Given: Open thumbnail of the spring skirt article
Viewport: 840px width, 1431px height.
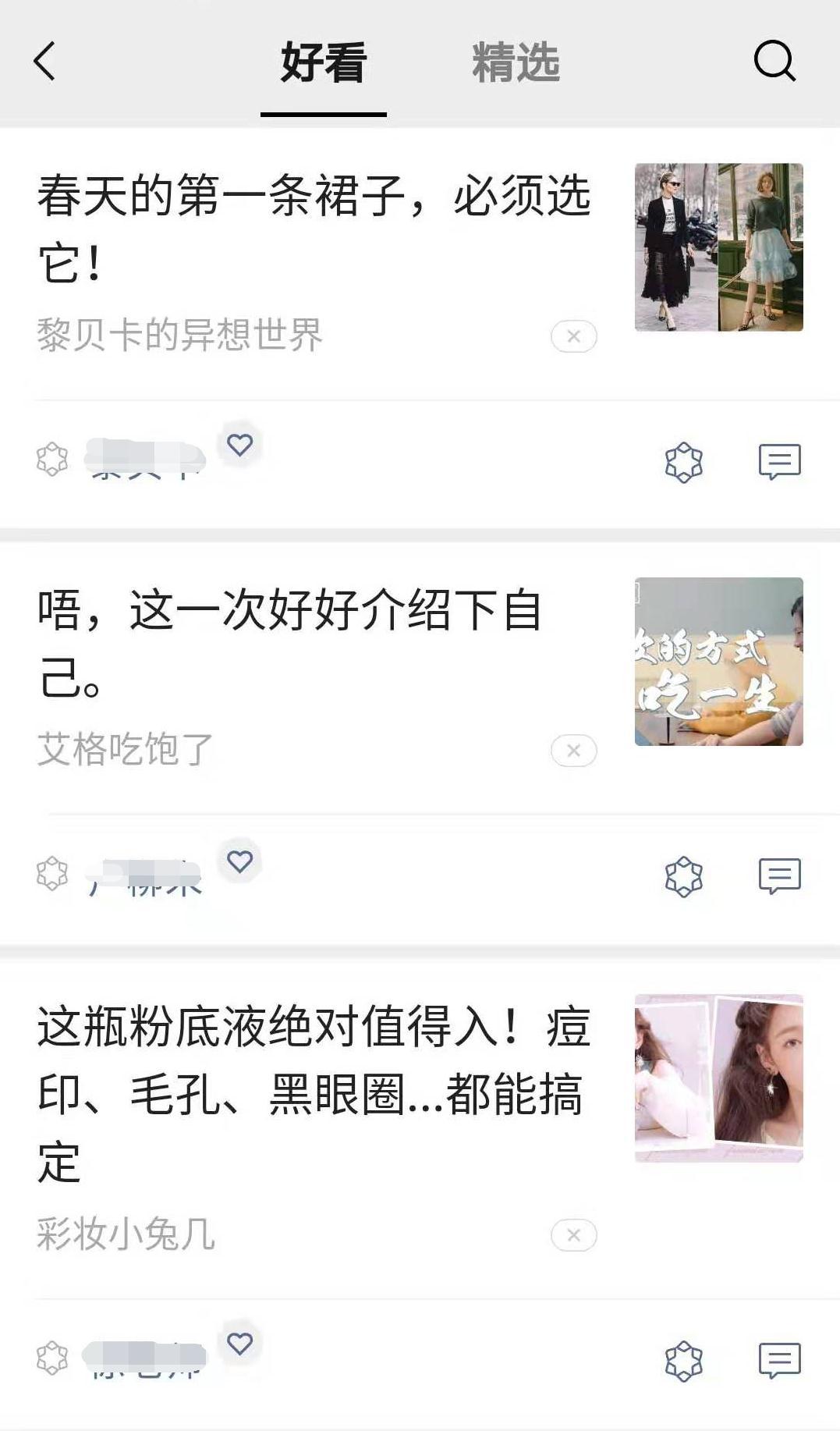Looking at the screenshot, I should click(718, 247).
